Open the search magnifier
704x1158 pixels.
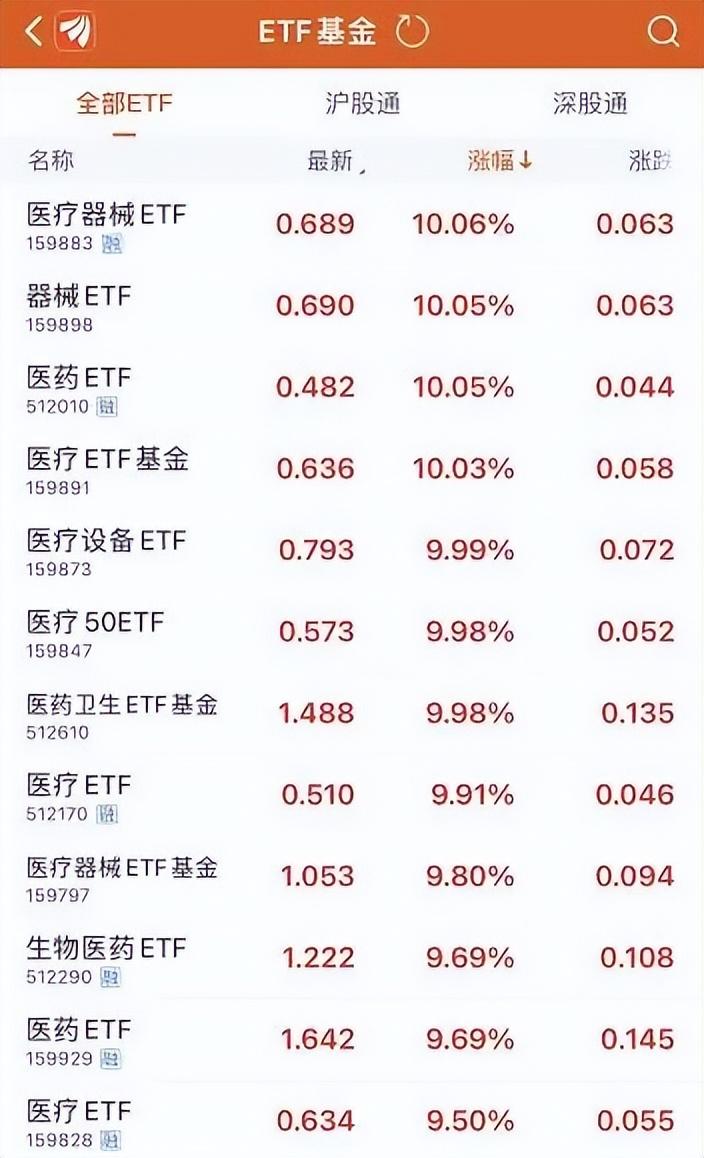coord(663,32)
